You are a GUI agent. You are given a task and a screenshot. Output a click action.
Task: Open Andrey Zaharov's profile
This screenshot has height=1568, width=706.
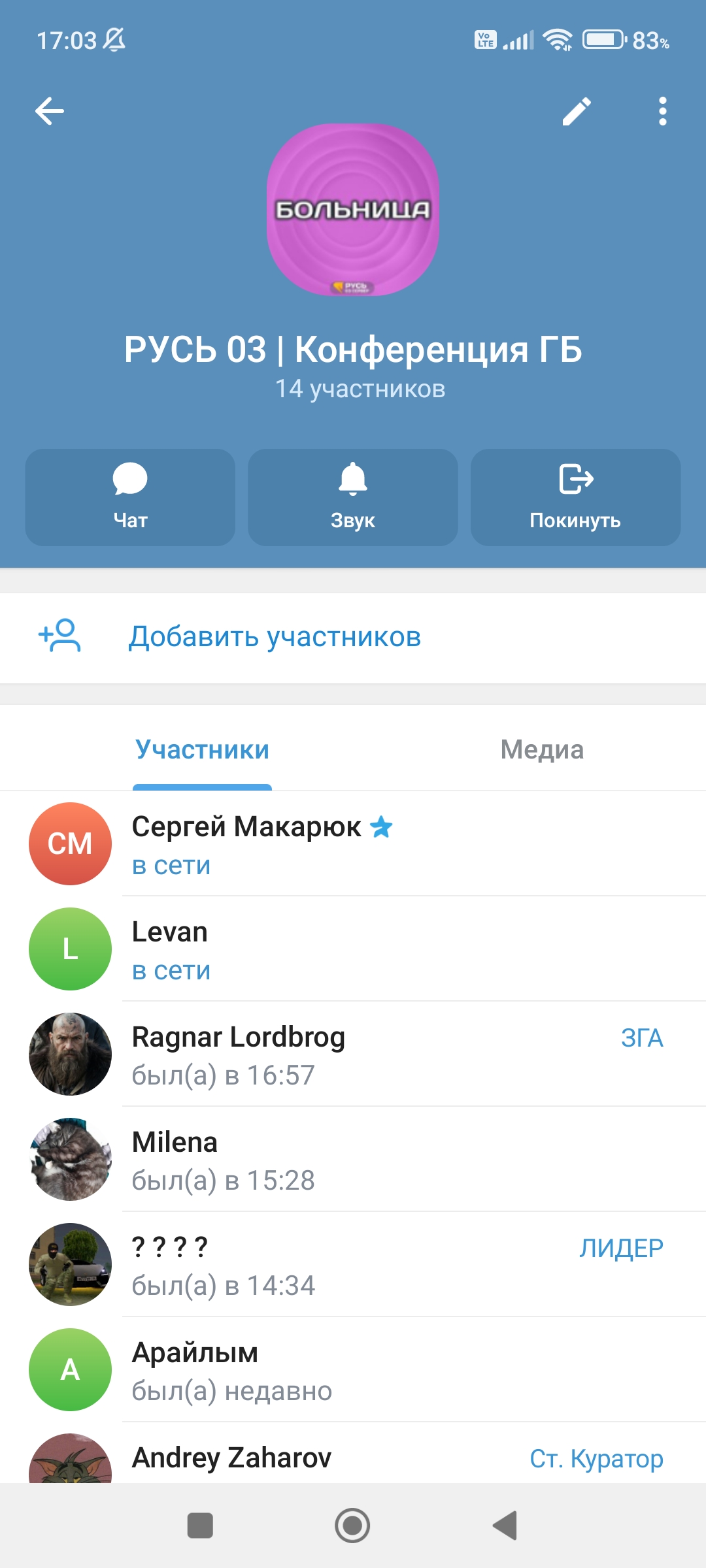353,1458
